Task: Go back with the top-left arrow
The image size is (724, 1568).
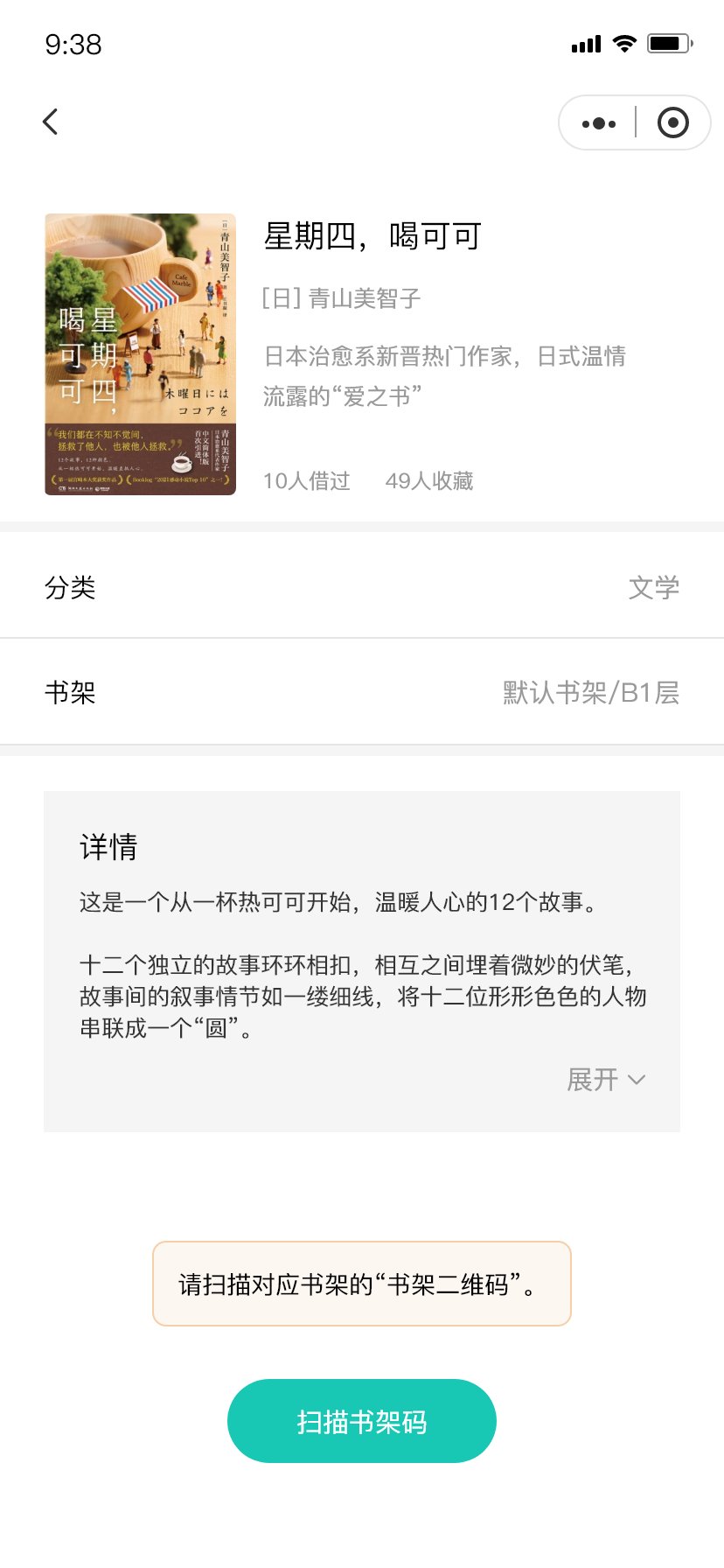Action: point(51,122)
